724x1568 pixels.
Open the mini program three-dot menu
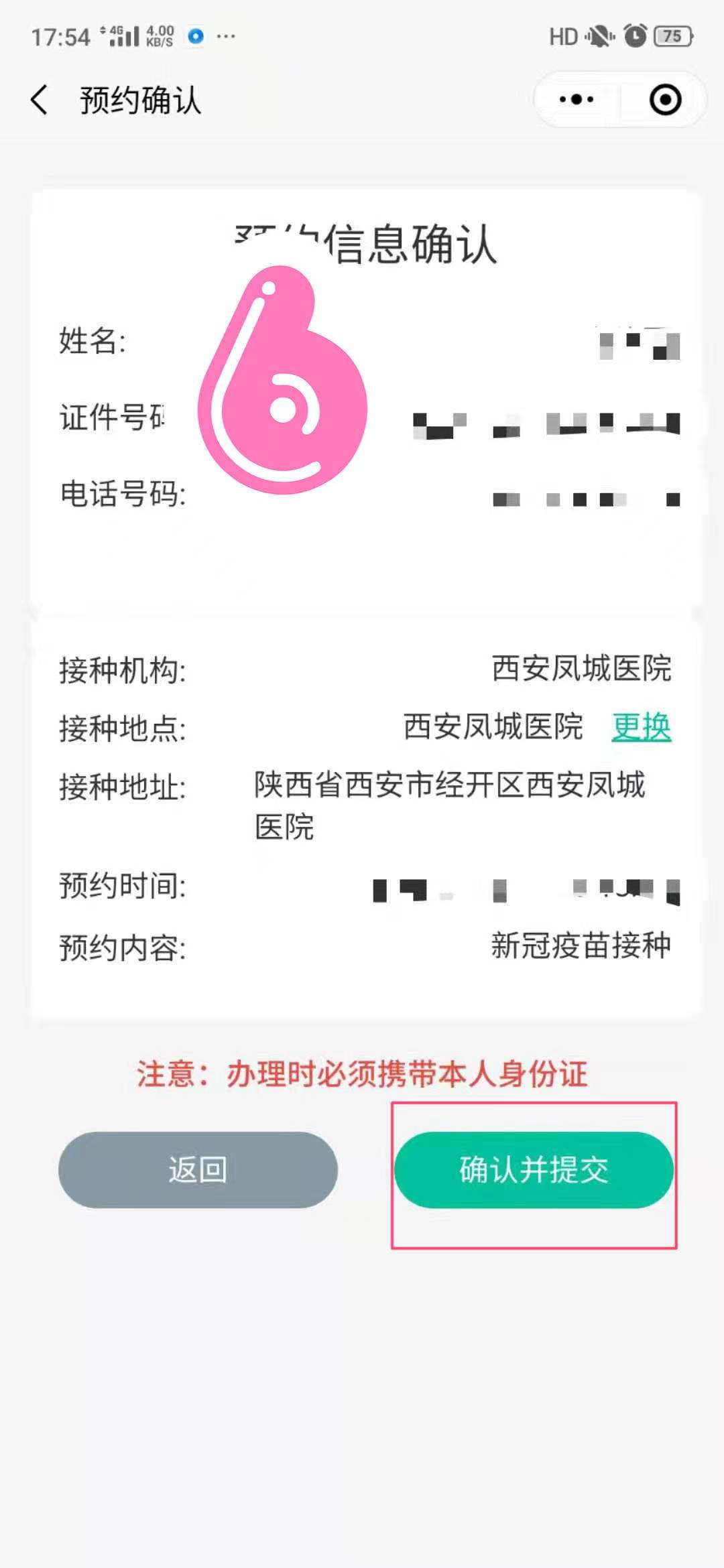pos(577,100)
